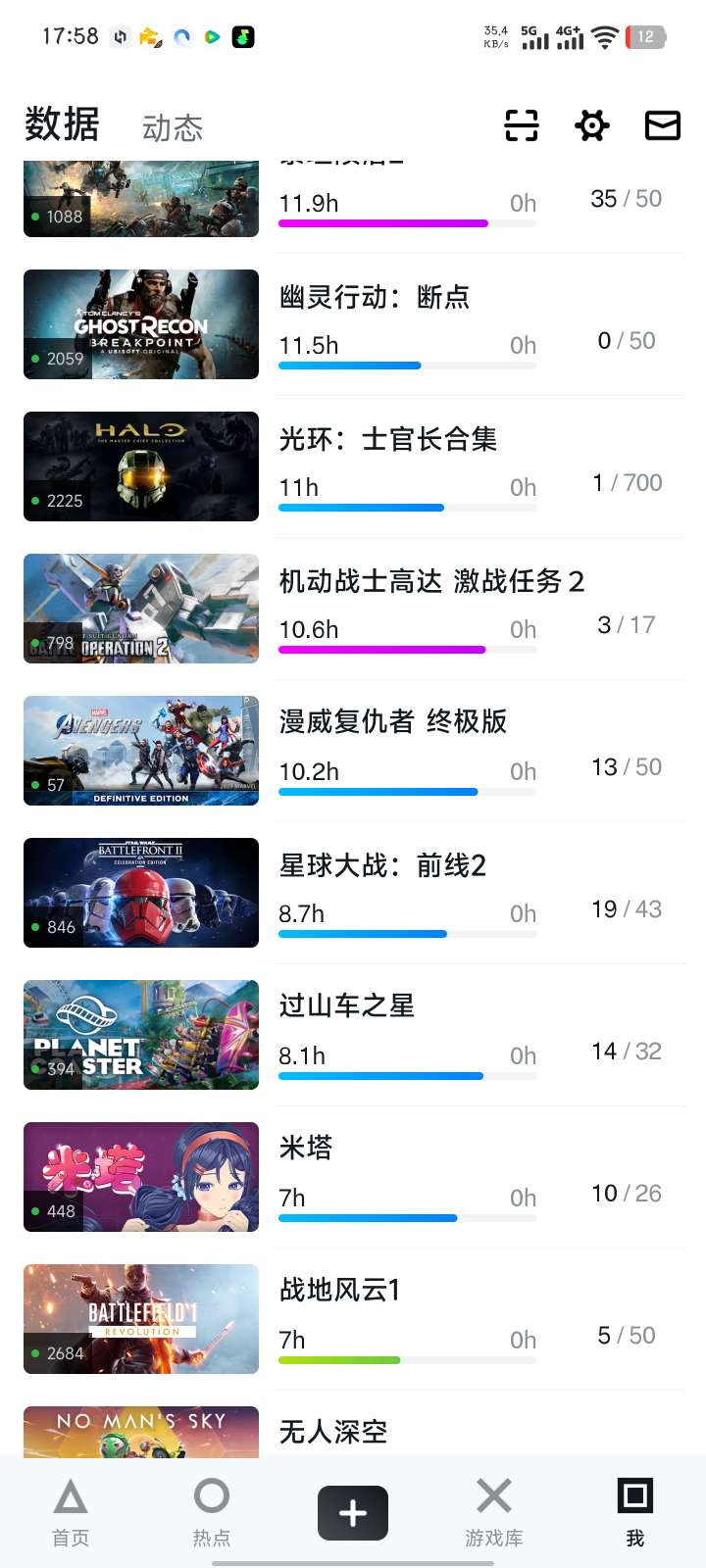The width and height of the screenshot is (706, 1568).
Task: Go to the 首页 tab
Action: pos(71,1512)
